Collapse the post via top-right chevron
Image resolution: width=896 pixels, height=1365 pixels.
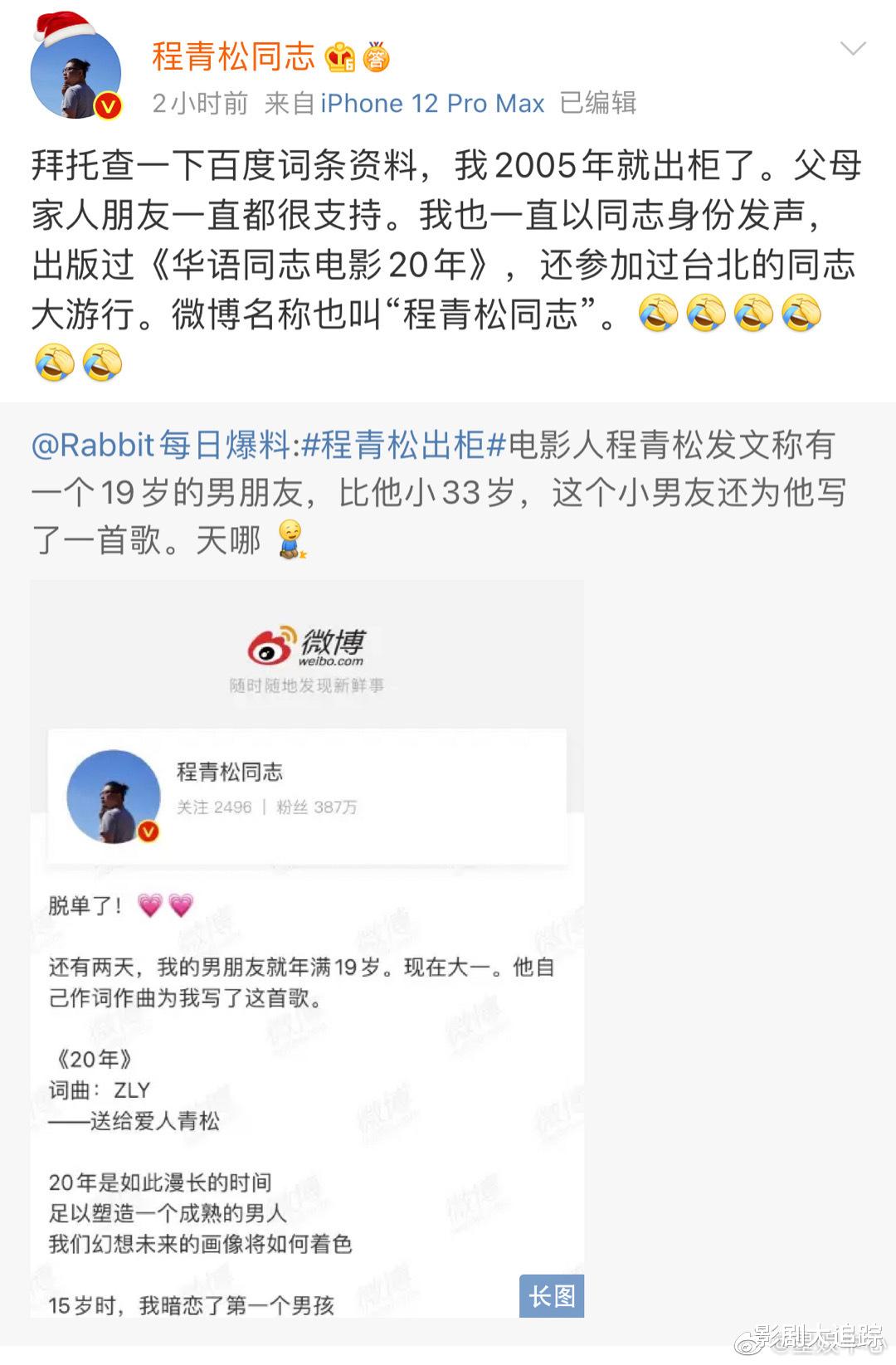(x=853, y=50)
